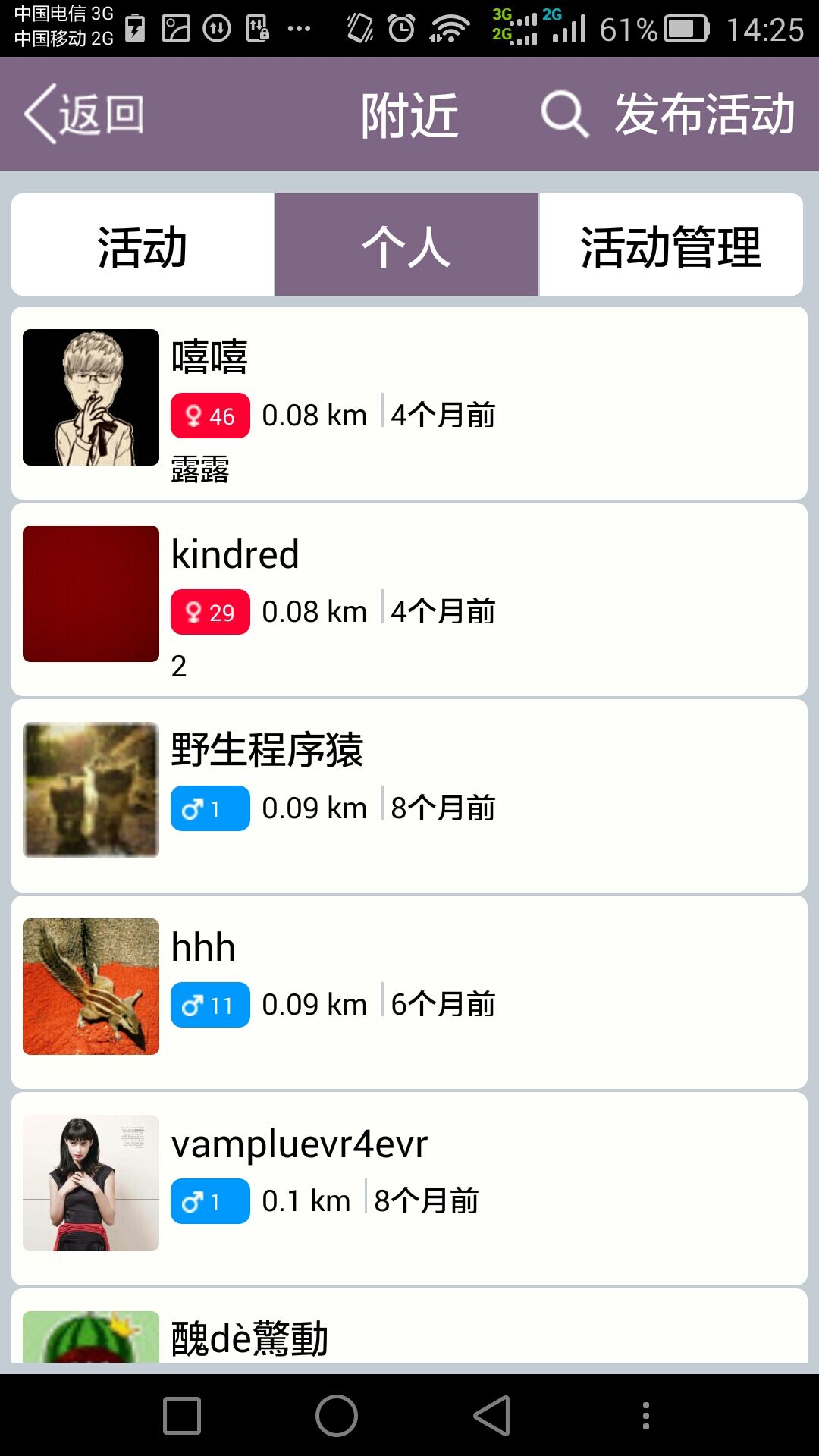Viewport: 819px width, 1456px height.
Task: Select the 个人 tab
Action: pos(406,245)
